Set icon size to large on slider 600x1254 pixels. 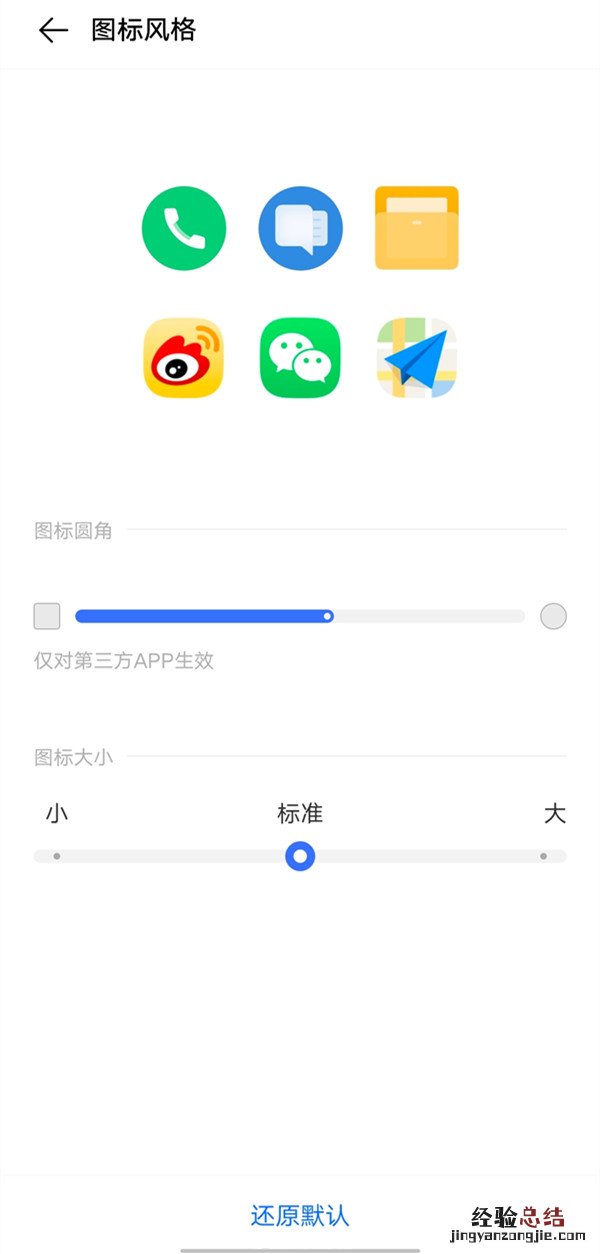click(x=543, y=856)
